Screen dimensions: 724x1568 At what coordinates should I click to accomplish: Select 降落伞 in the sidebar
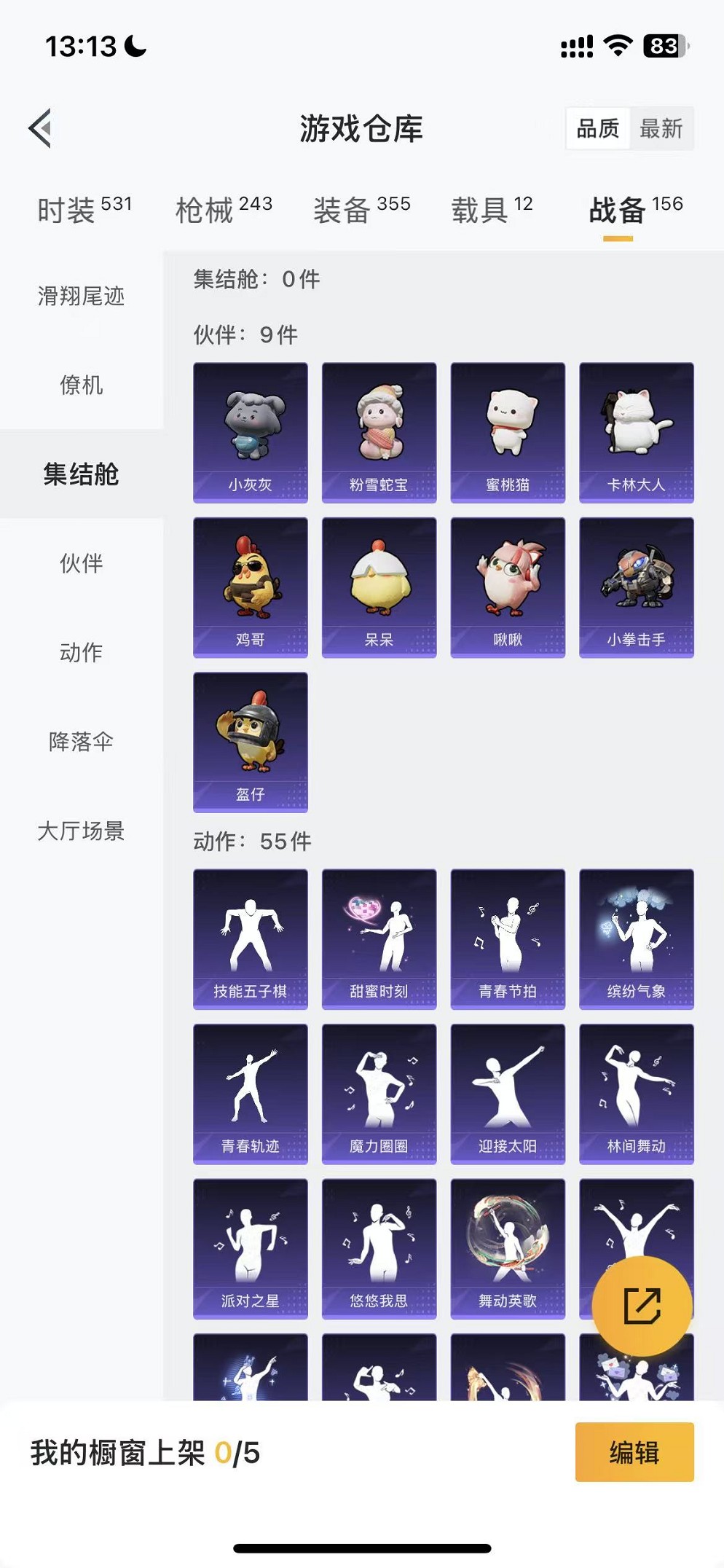(x=82, y=743)
